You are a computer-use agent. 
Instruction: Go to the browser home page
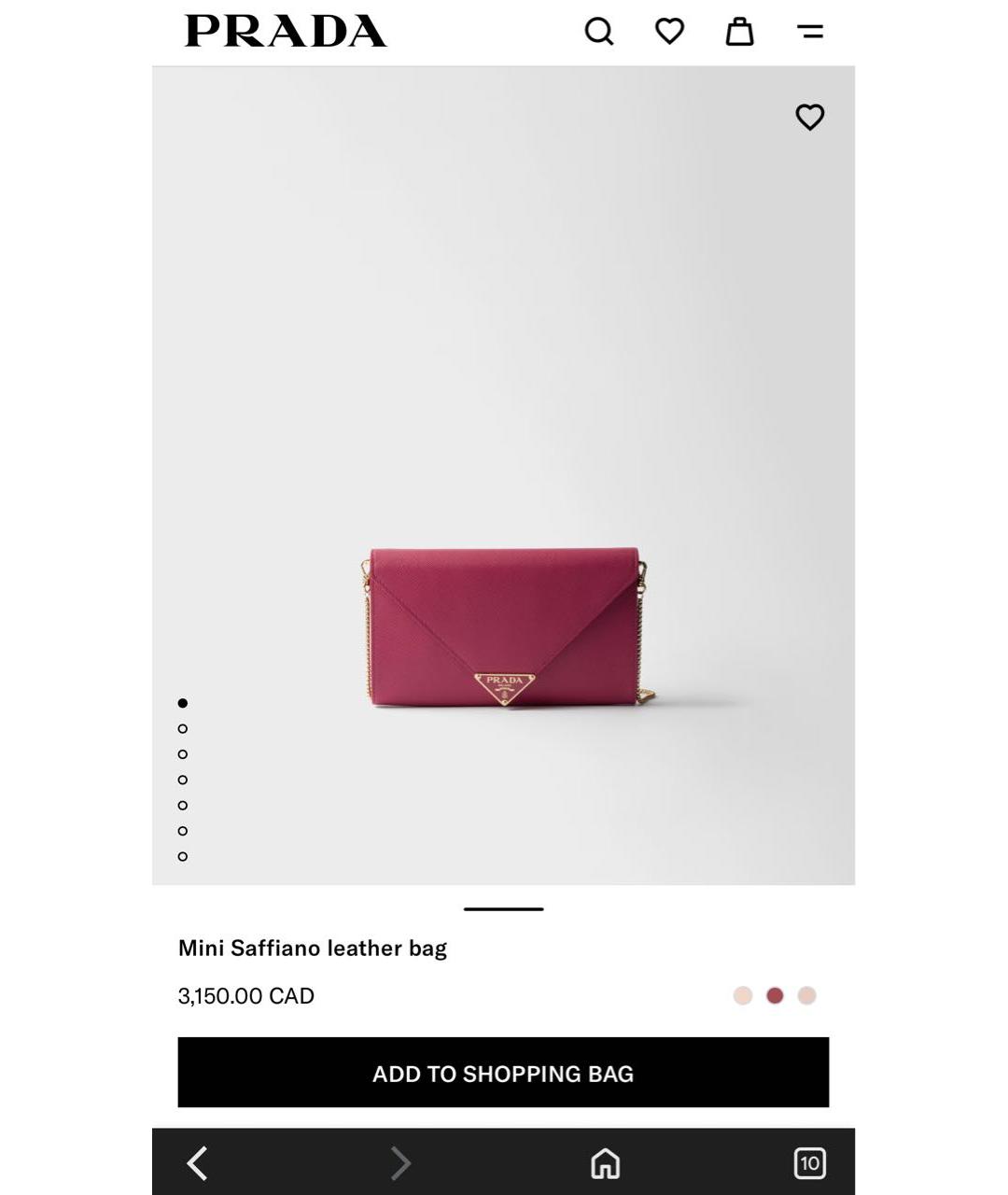pyautogui.click(x=605, y=1163)
